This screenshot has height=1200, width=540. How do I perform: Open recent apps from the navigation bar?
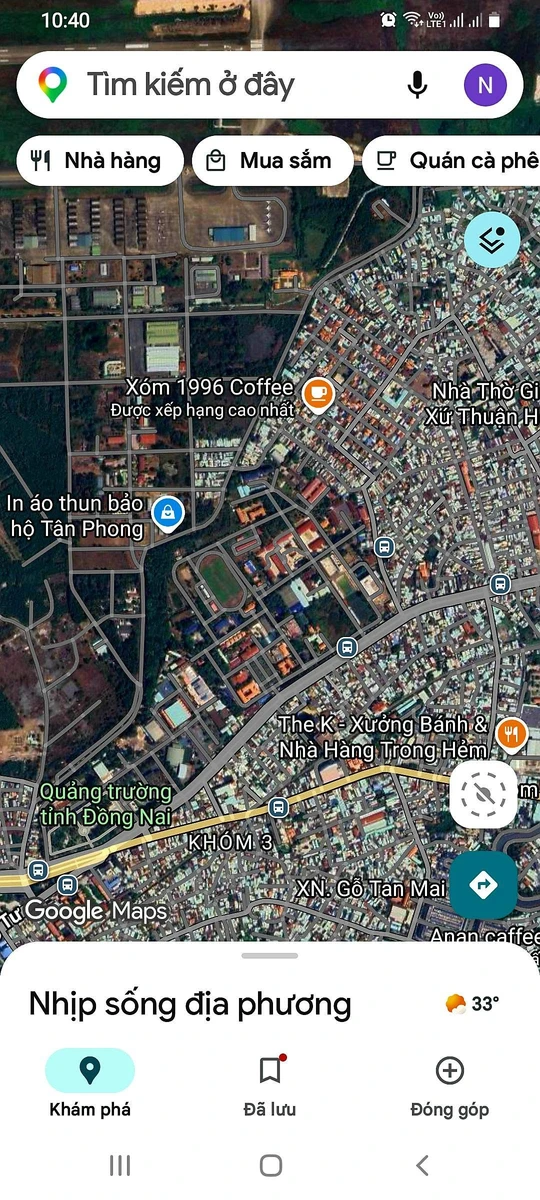pyautogui.click(x=119, y=1165)
